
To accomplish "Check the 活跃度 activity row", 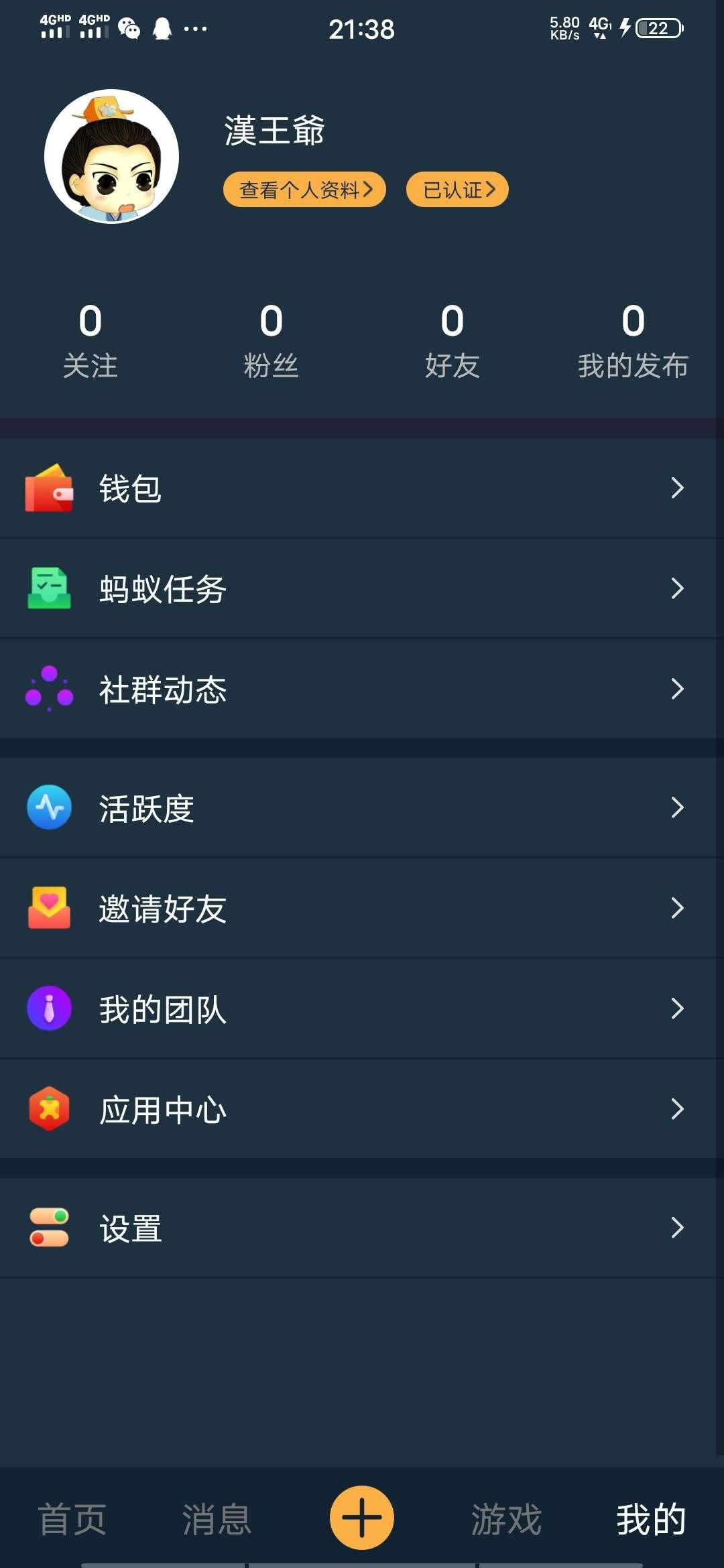I will (x=362, y=807).
